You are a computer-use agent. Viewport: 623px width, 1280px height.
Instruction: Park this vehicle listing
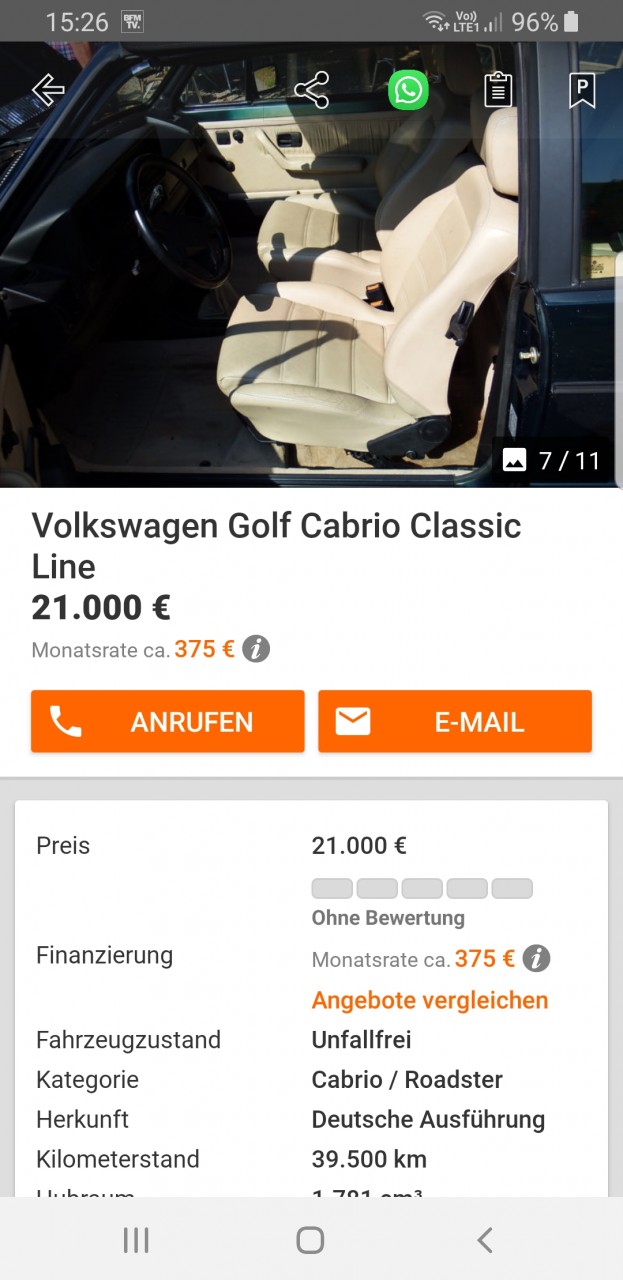[582, 90]
